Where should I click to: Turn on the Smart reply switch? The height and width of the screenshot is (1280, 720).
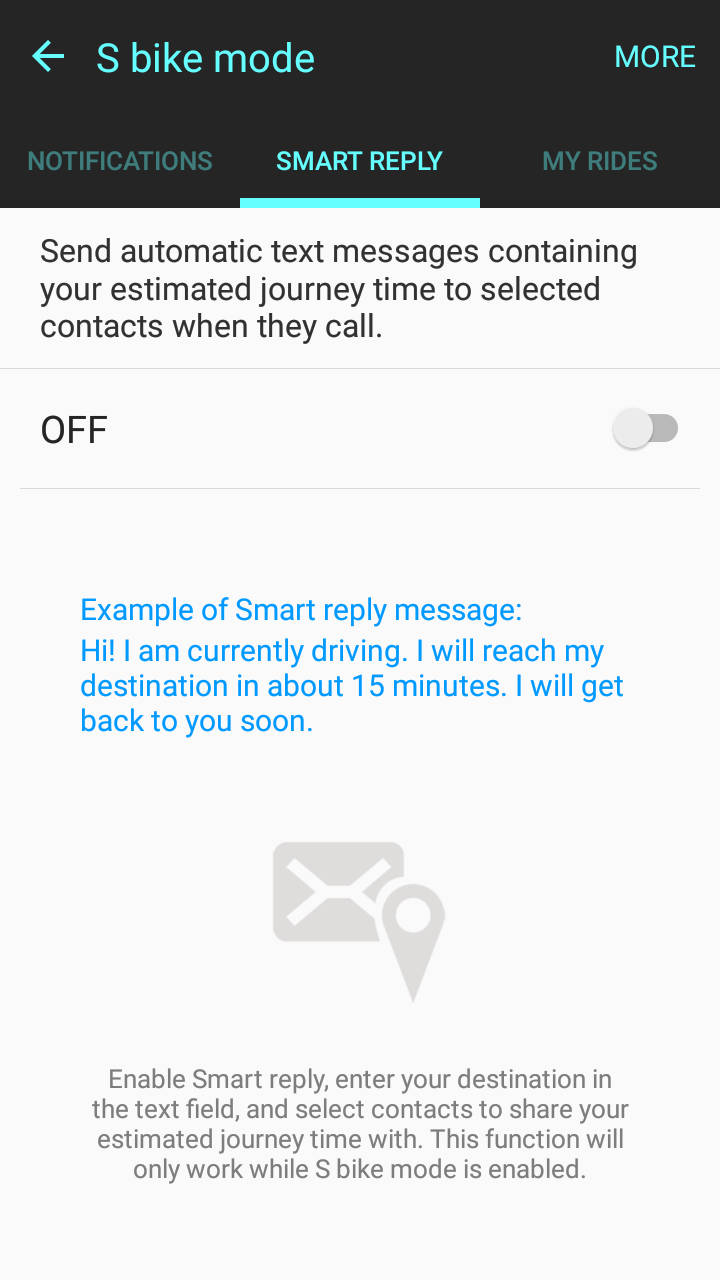pyautogui.click(x=646, y=430)
